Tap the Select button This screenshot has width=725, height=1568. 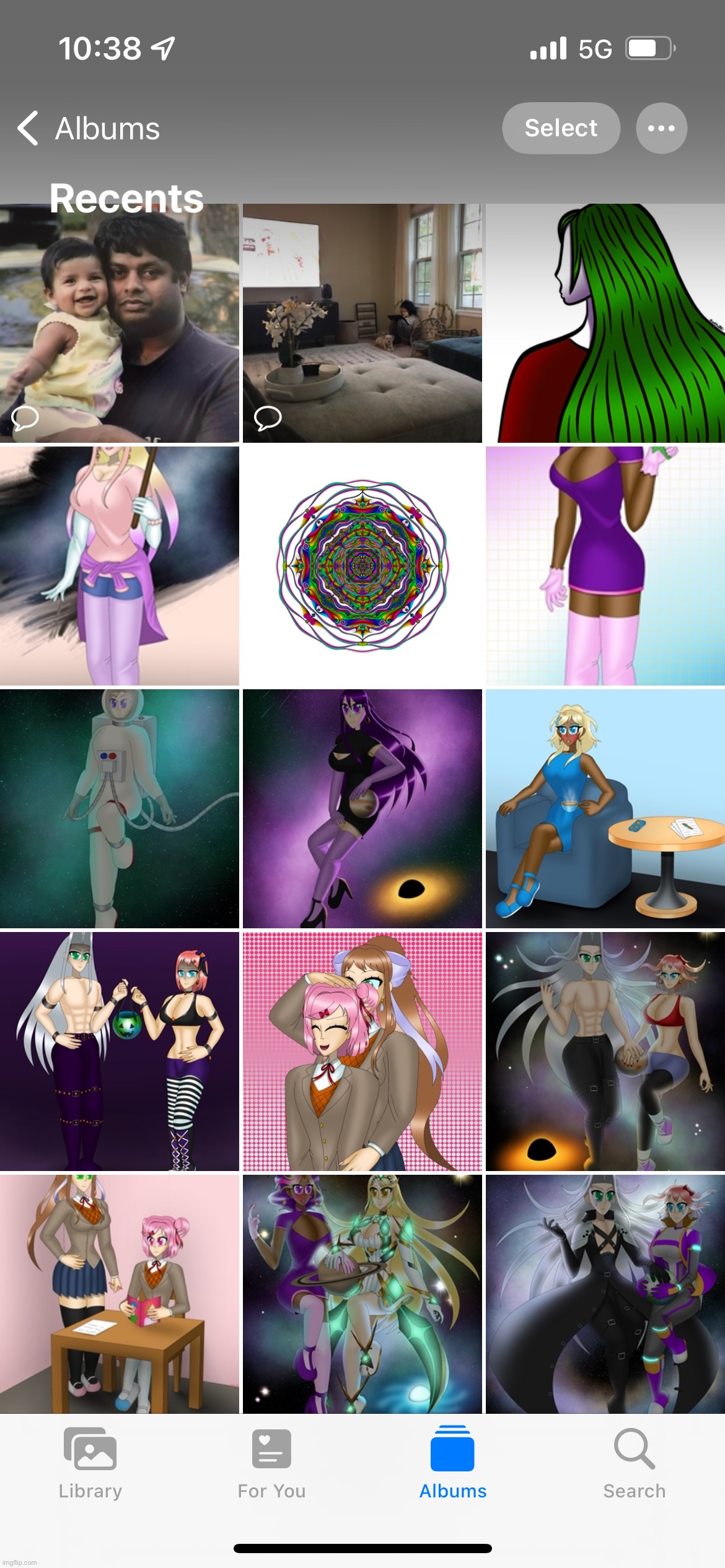pos(560,128)
